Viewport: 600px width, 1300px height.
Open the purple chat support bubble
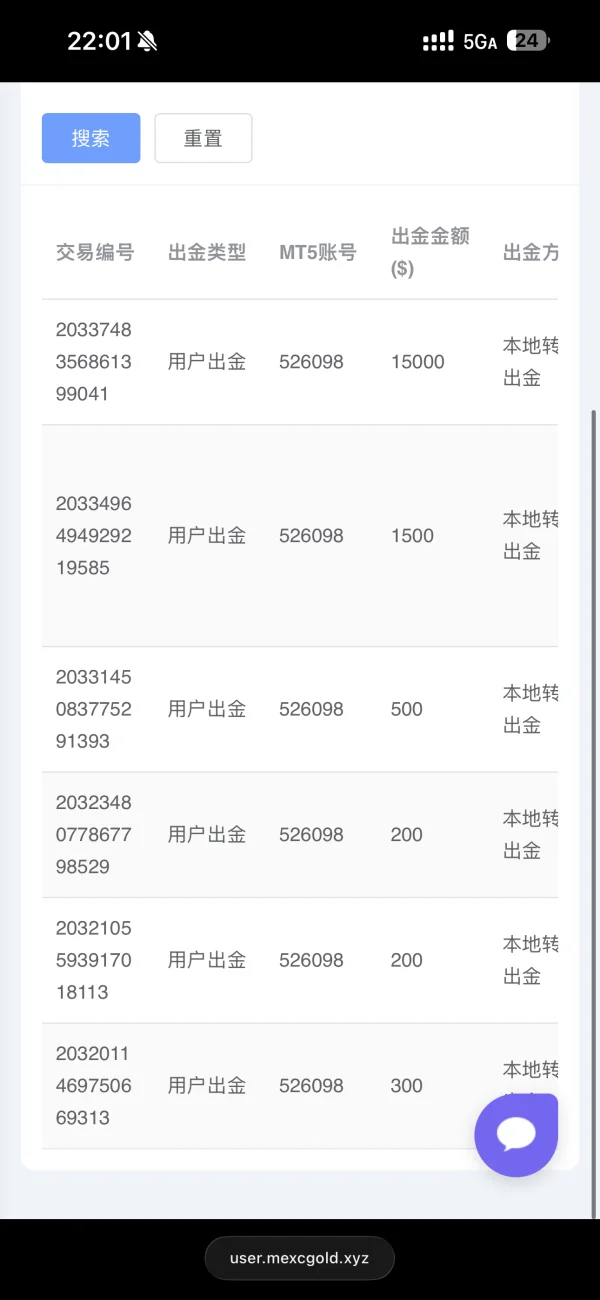click(516, 1135)
